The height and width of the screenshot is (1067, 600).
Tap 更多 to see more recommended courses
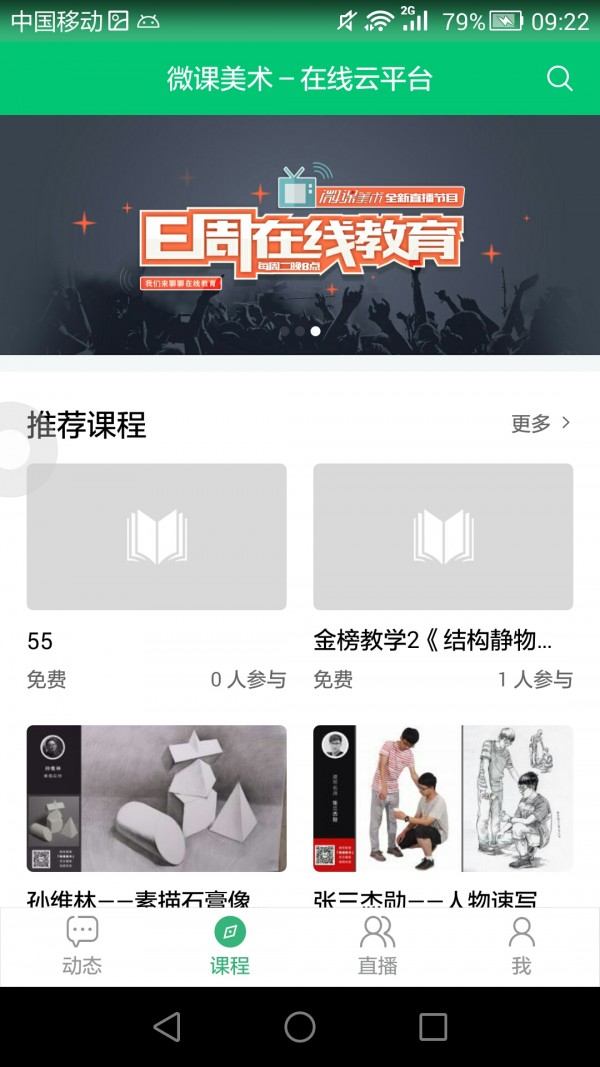[541, 424]
